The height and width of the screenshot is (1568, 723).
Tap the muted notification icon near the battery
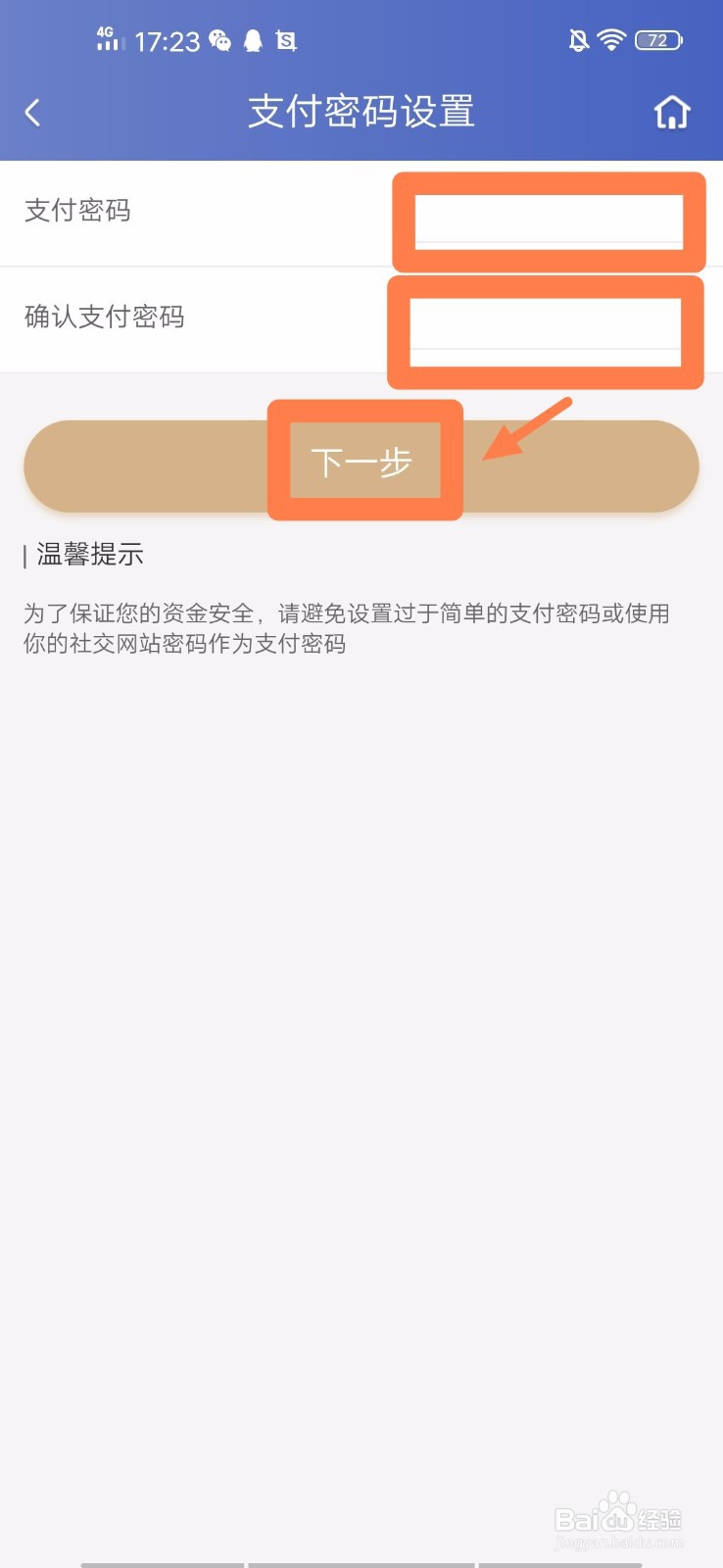pos(577,39)
